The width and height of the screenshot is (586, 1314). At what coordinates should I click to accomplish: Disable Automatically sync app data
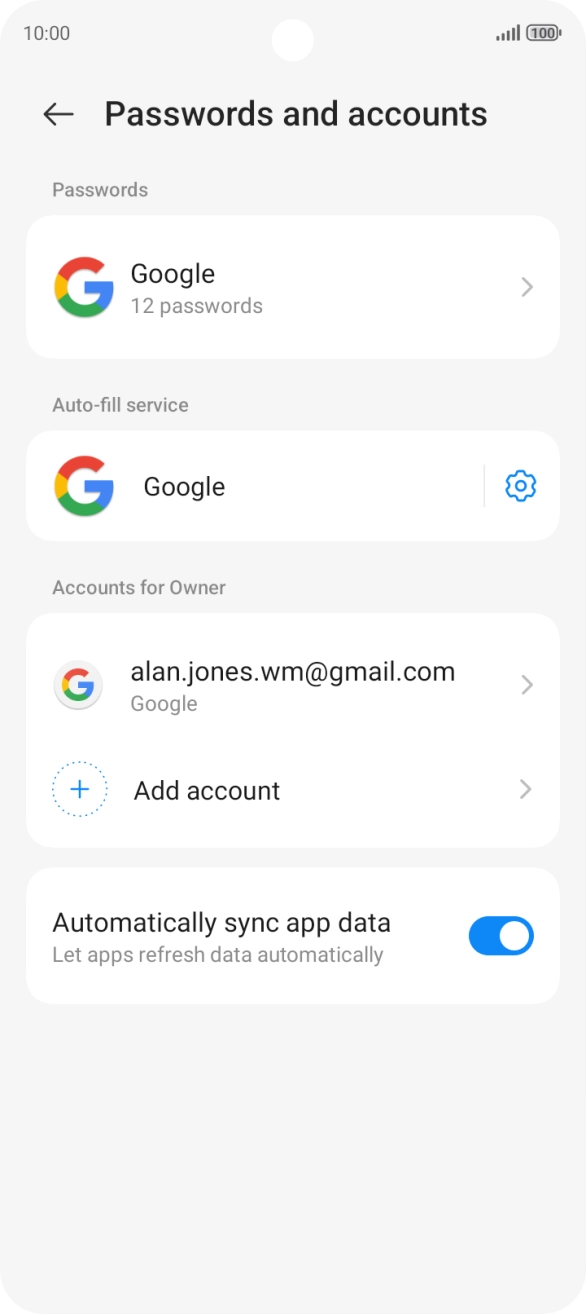(x=501, y=937)
